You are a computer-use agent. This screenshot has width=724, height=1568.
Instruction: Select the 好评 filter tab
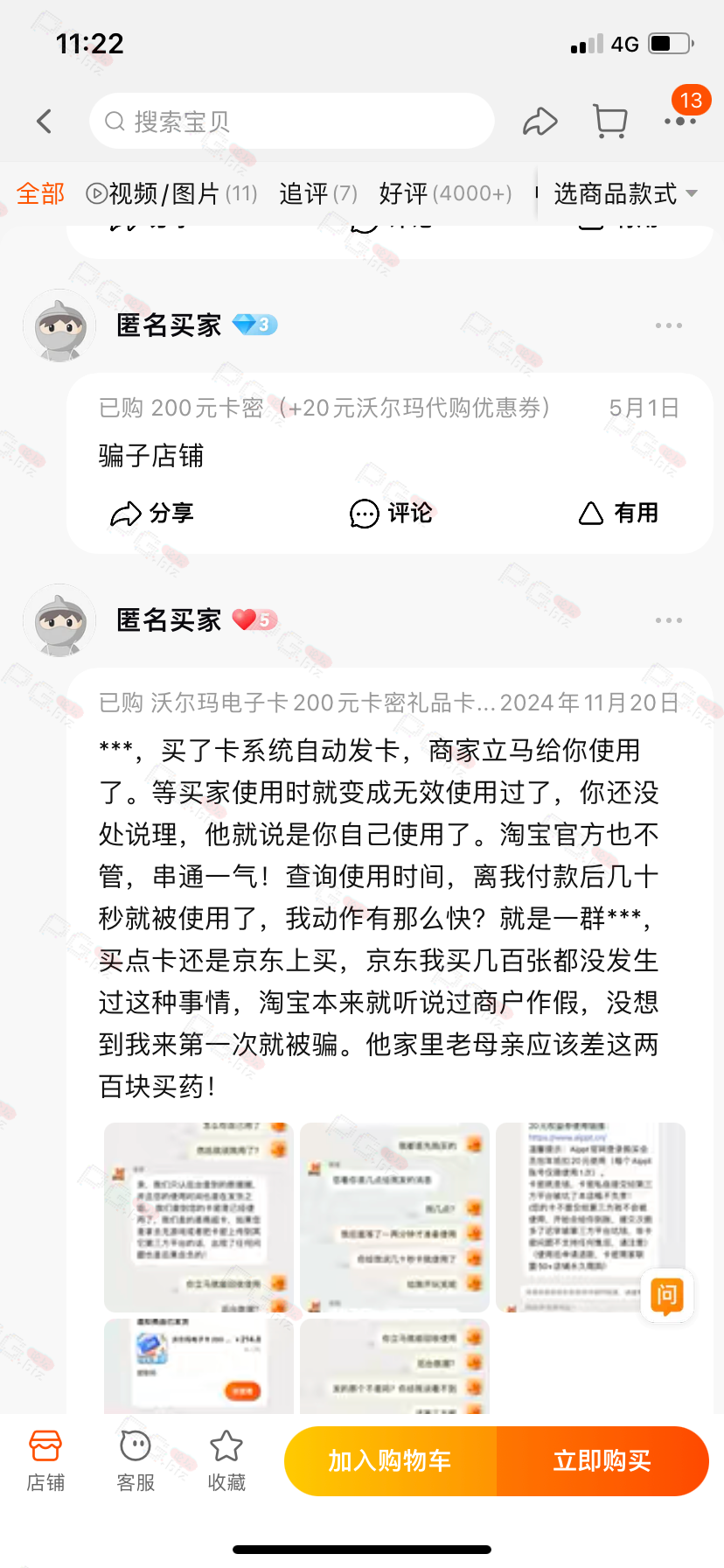coord(445,193)
